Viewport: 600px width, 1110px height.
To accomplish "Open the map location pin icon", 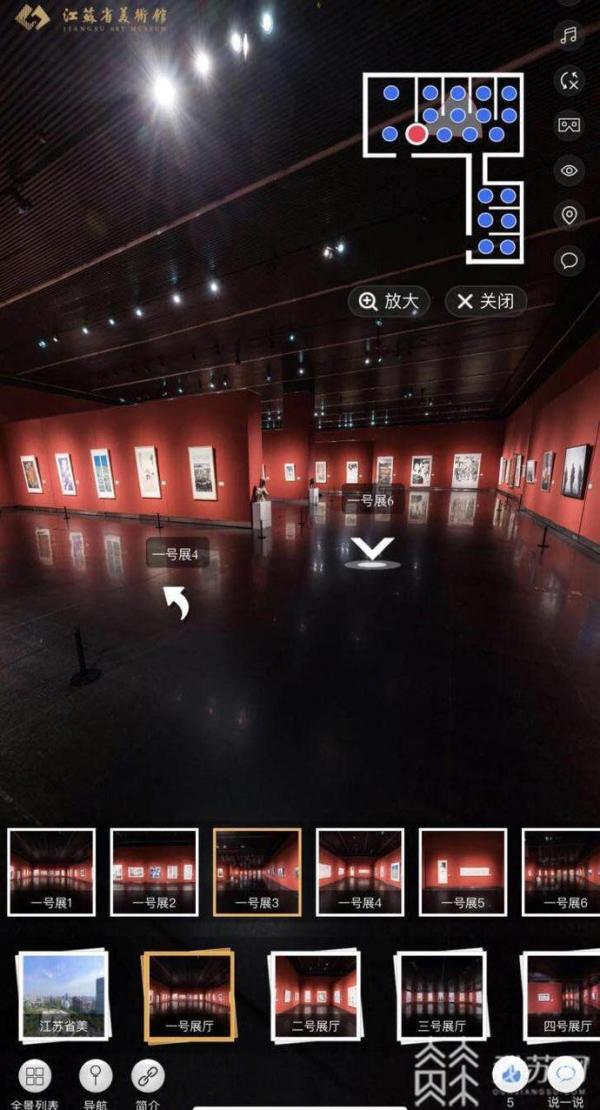I will tap(569, 215).
